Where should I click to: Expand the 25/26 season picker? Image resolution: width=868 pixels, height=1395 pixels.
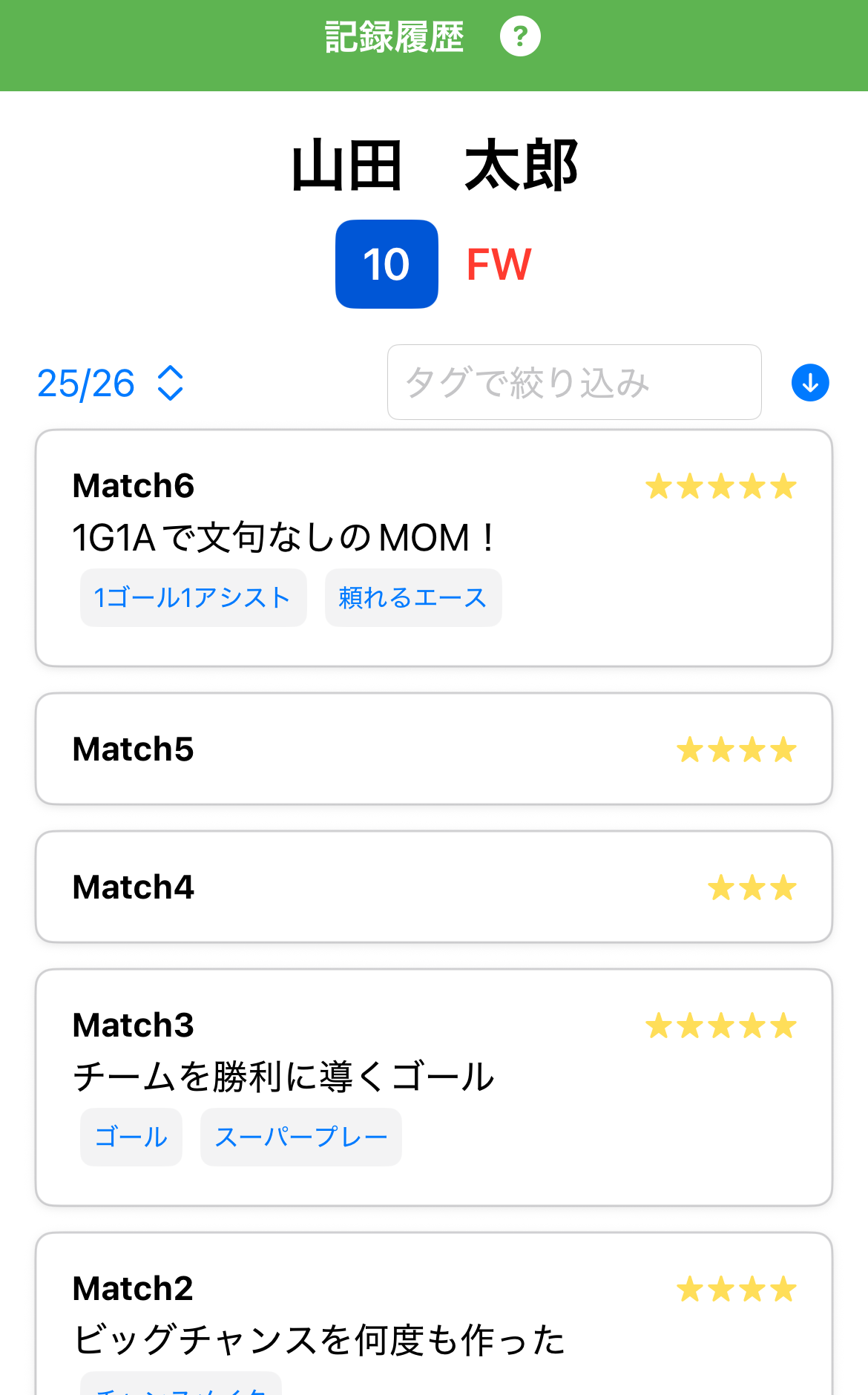point(111,384)
